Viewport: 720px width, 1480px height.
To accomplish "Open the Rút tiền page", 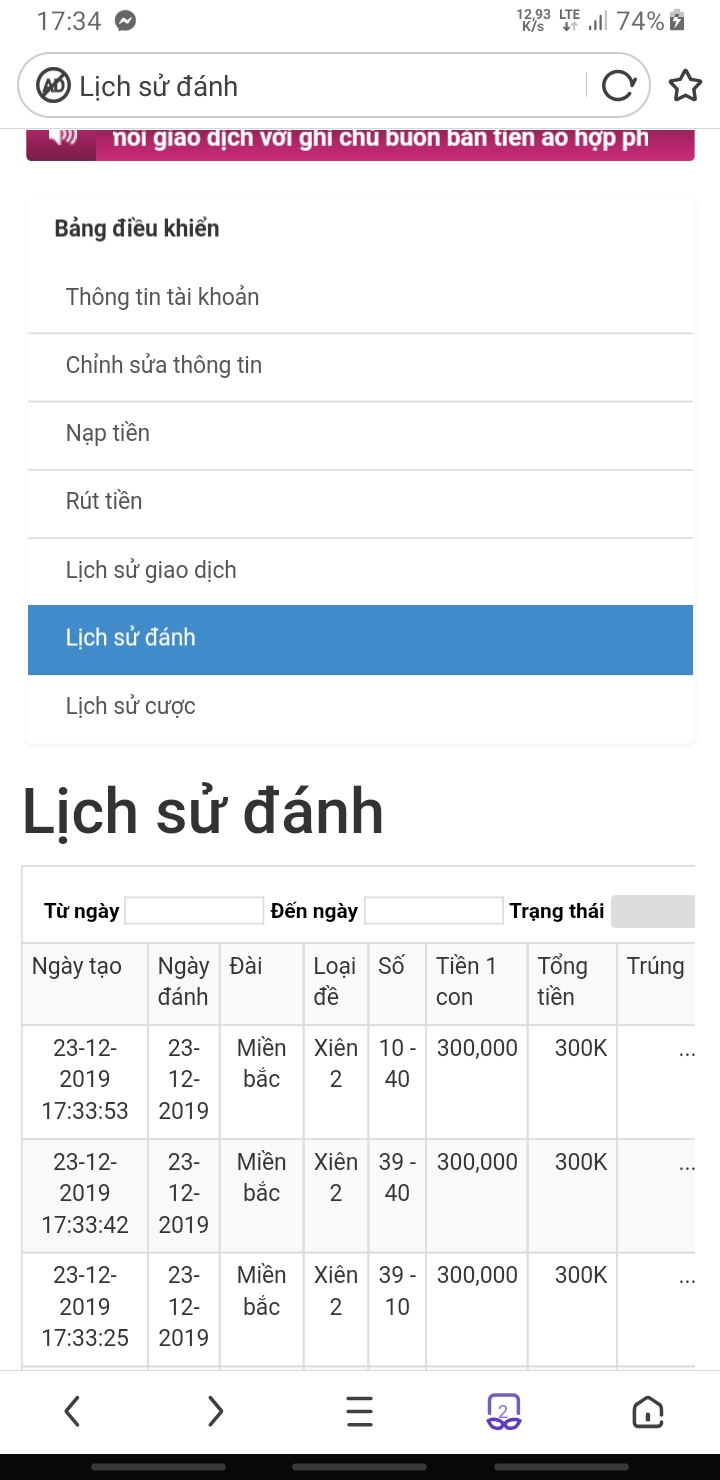I will pyautogui.click(x=360, y=502).
